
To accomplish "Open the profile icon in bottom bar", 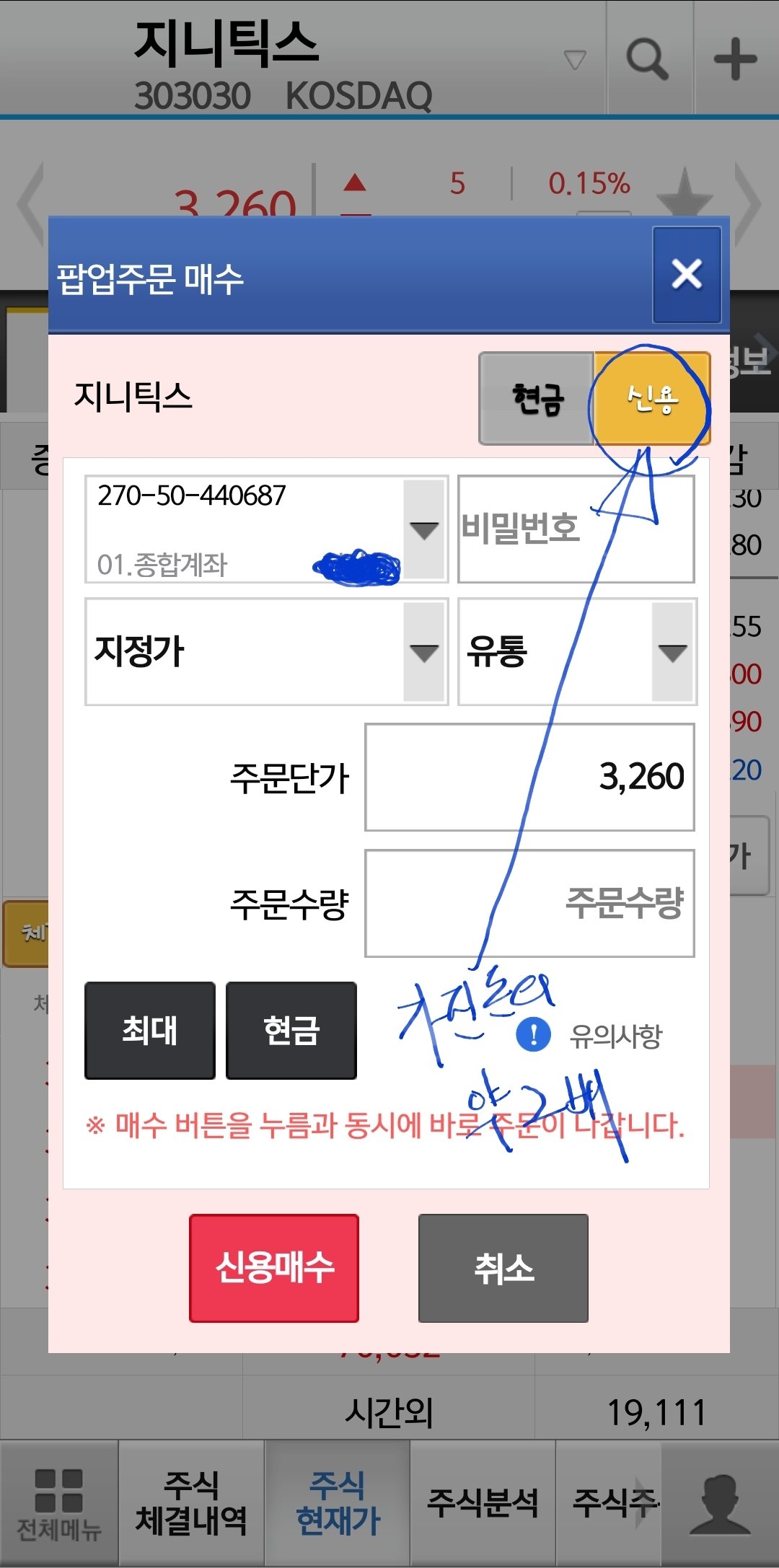I will (x=720, y=1503).
